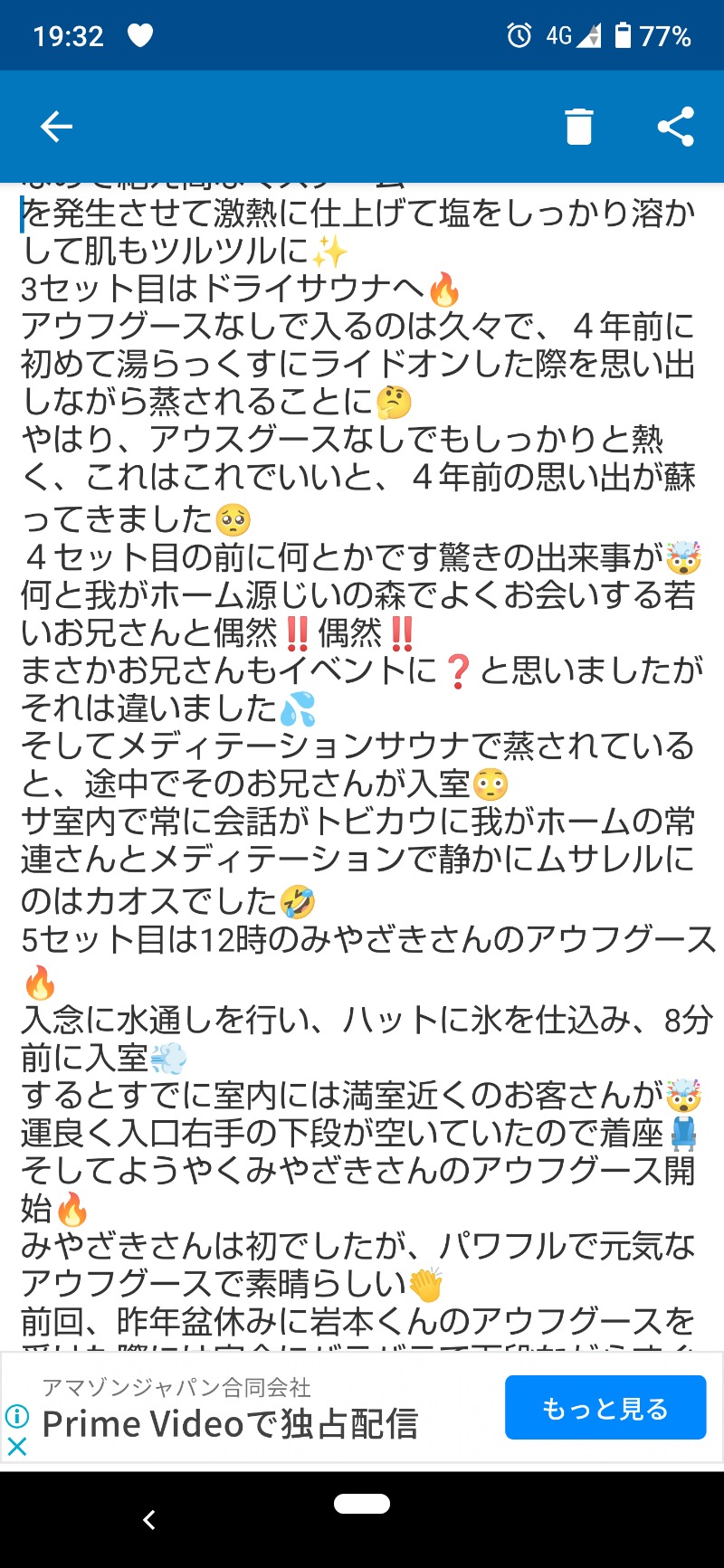Tap the home pill on navigation bar
Image resolution: width=724 pixels, height=1568 pixels.
pos(362,1504)
